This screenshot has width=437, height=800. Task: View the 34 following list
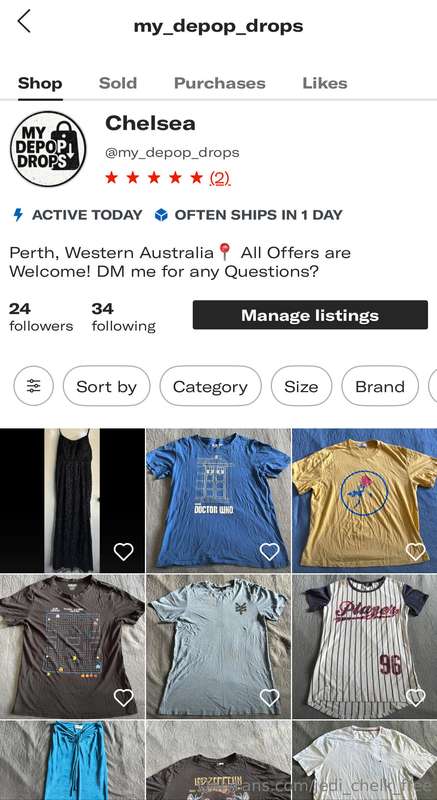123,317
